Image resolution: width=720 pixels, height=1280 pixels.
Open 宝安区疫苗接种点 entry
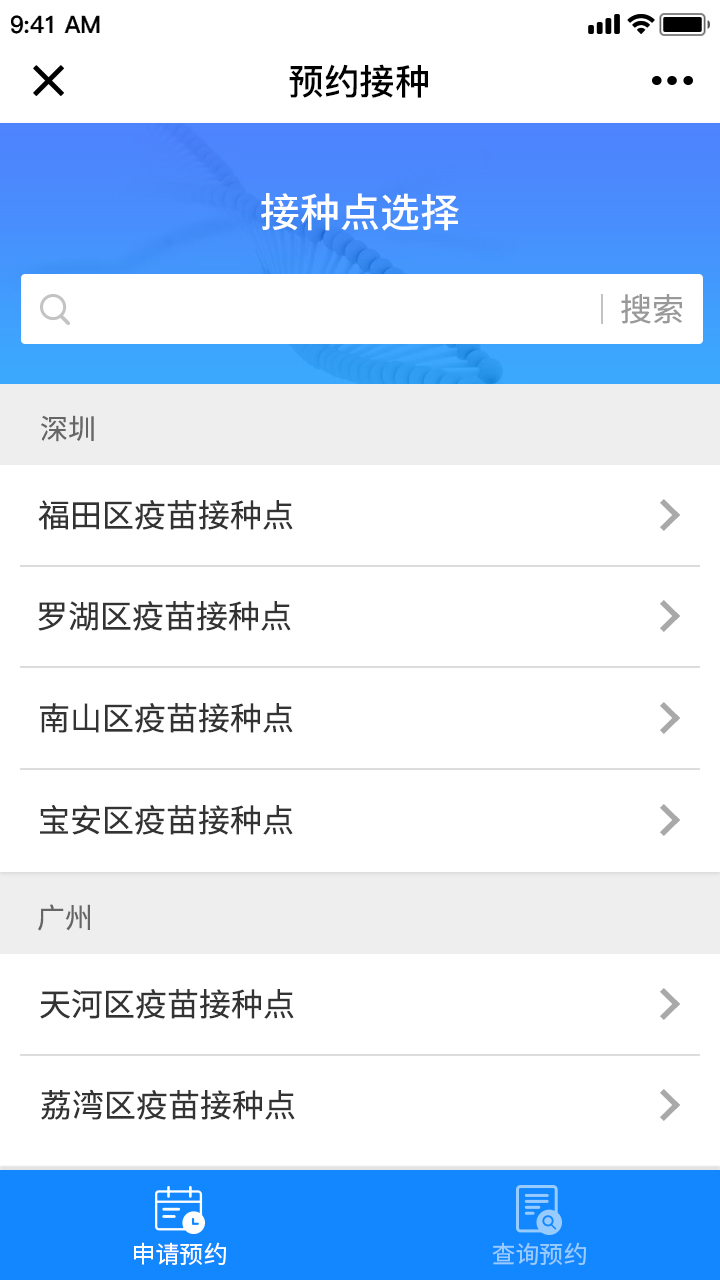click(x=360, y=820)
